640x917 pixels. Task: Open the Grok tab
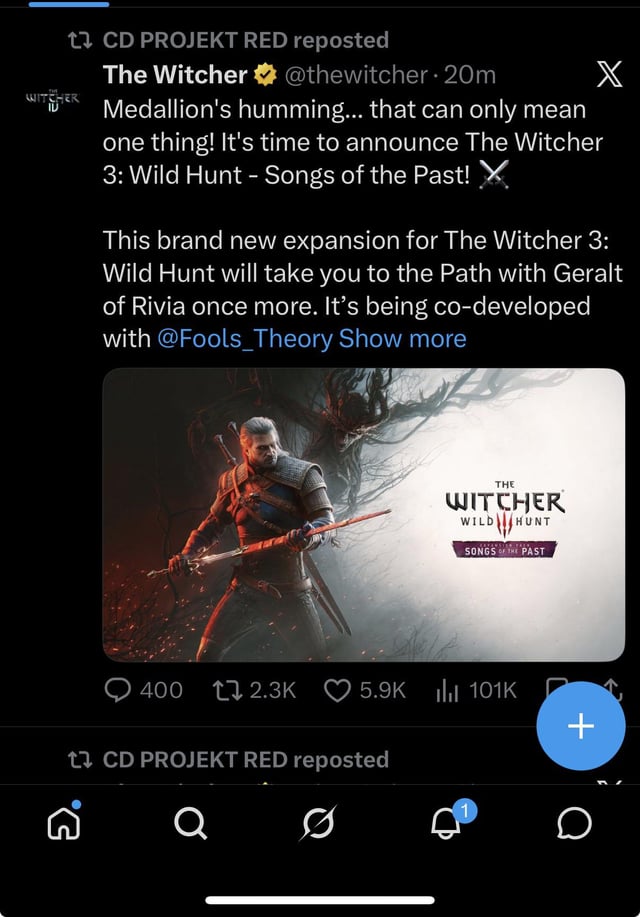pyautogui.click(x=319, y=823)
